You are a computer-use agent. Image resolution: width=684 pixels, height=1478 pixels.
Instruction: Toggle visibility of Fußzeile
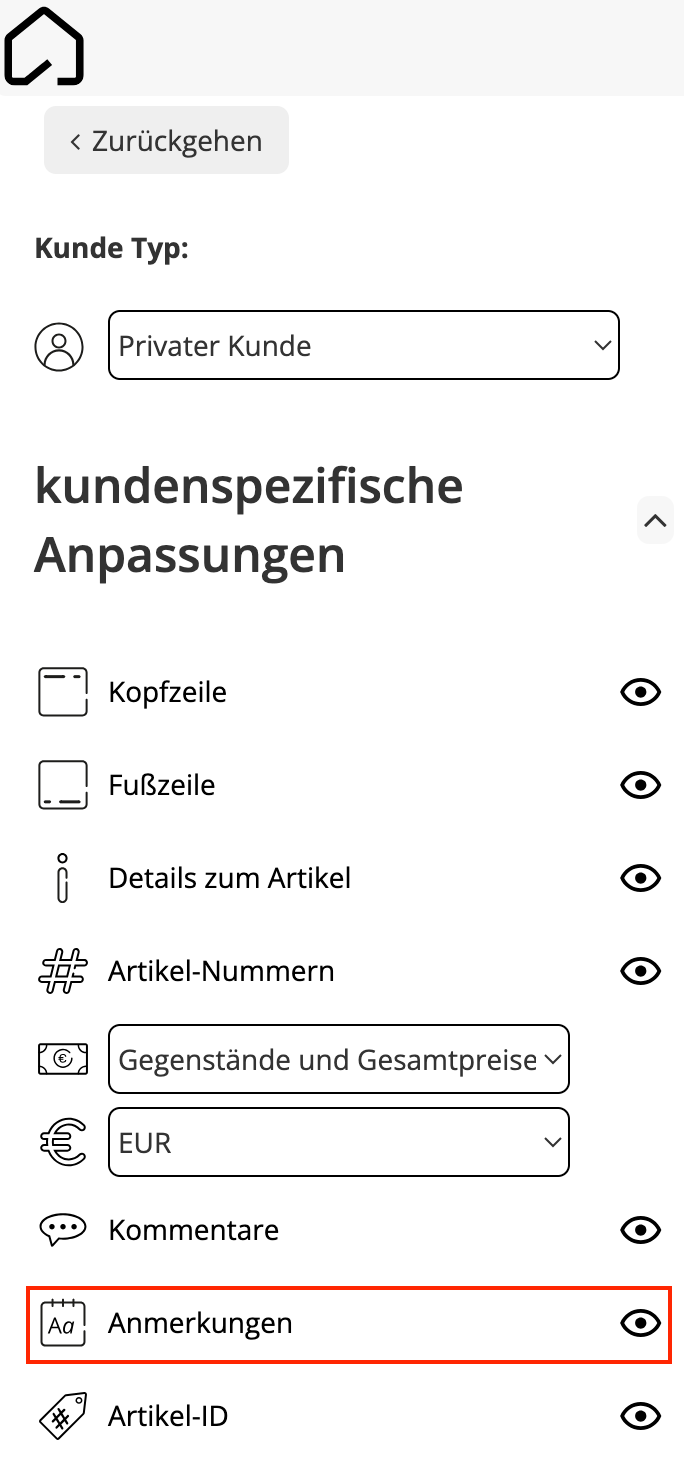641,785
